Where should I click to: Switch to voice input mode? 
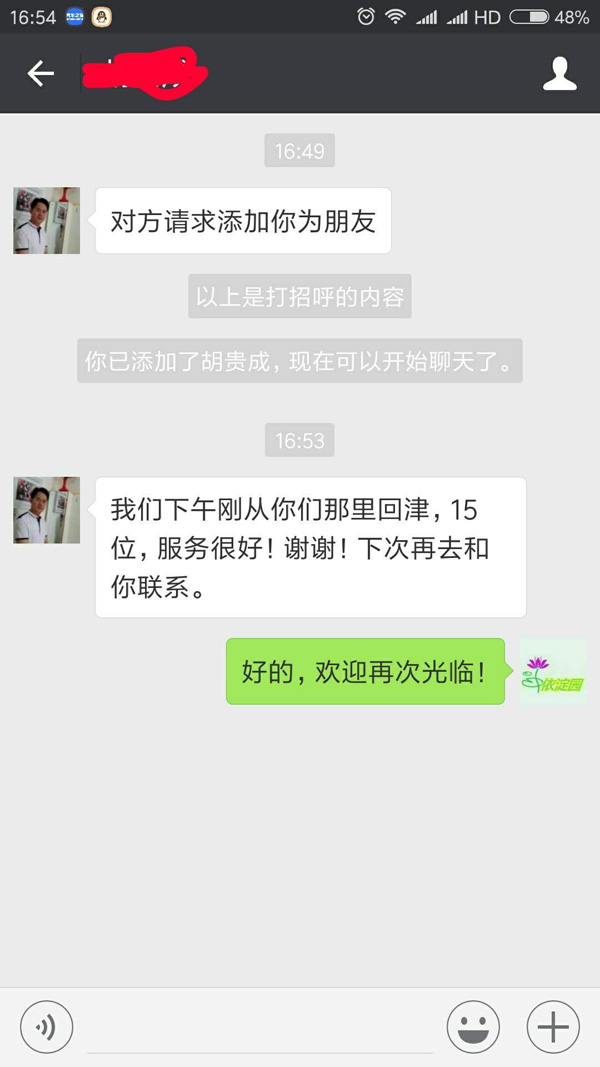click(46, 1027)
